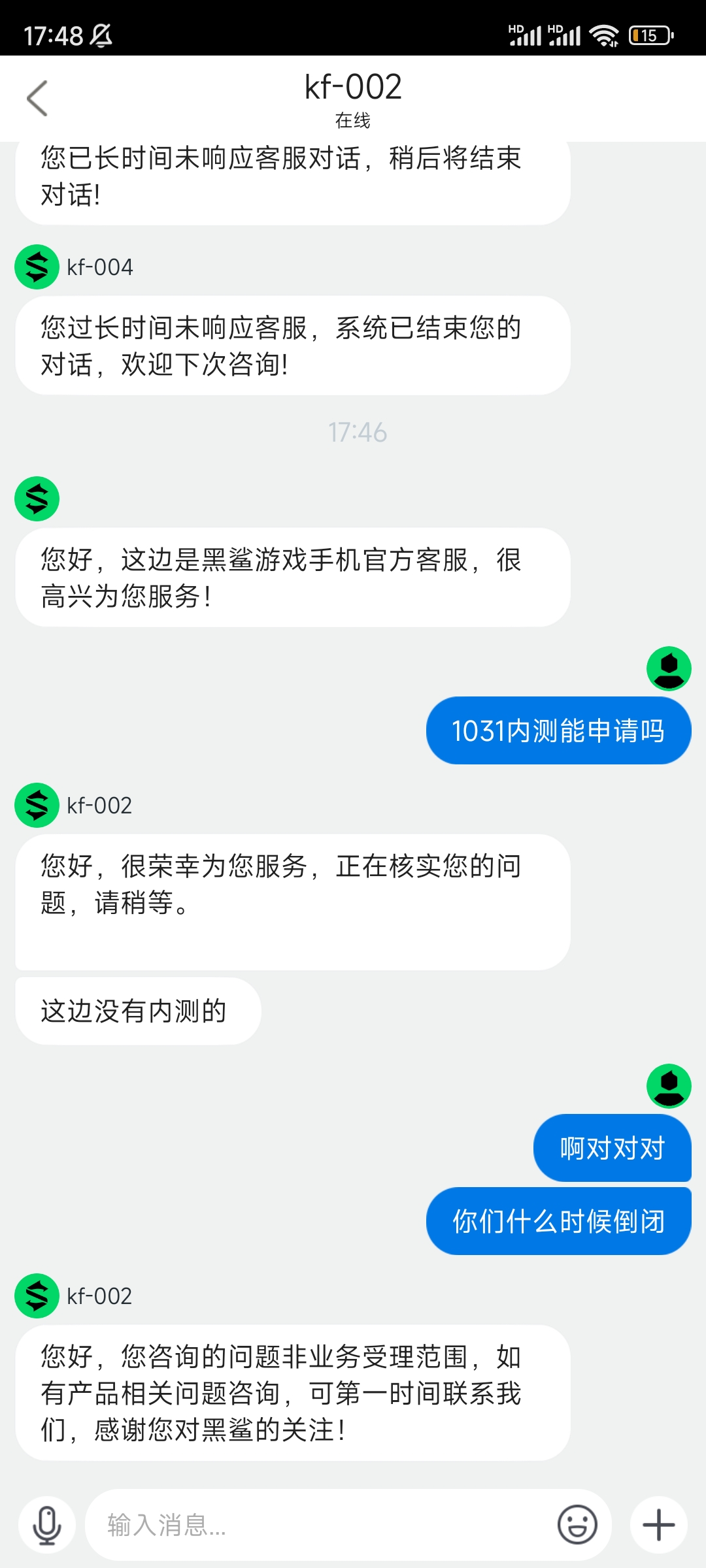Viewport: 706px width, 1568px height.
Task: Focus the 输入消息 message field
Action: [x=320, y=1525]
